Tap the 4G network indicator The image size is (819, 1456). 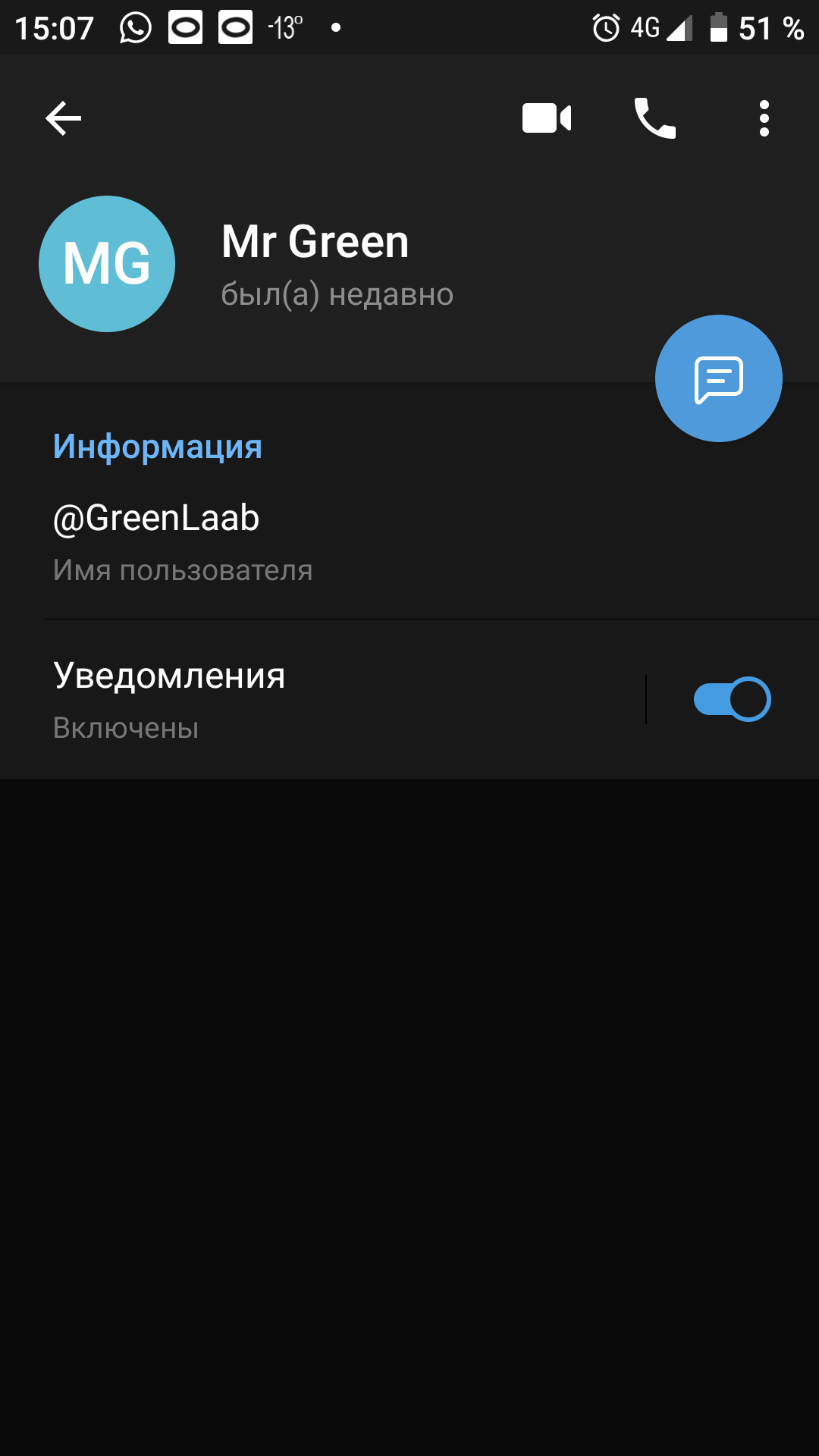point(645,28)
